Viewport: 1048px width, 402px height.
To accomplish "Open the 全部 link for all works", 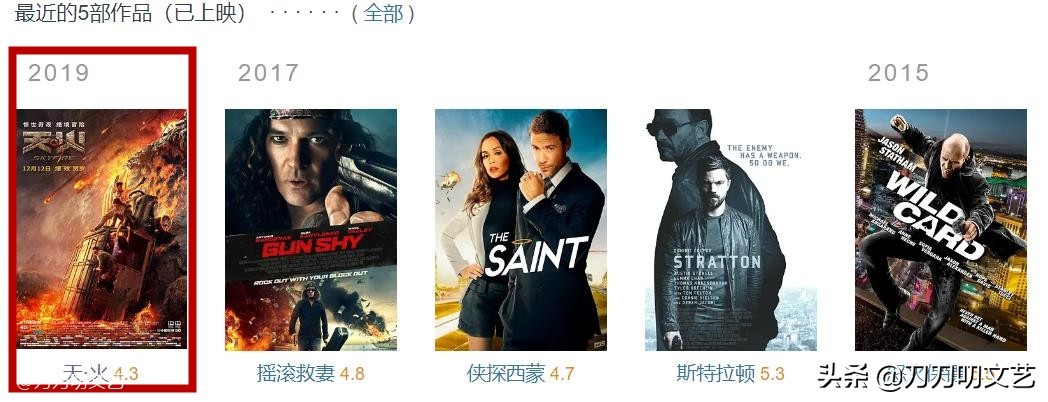I will (383, 14).
